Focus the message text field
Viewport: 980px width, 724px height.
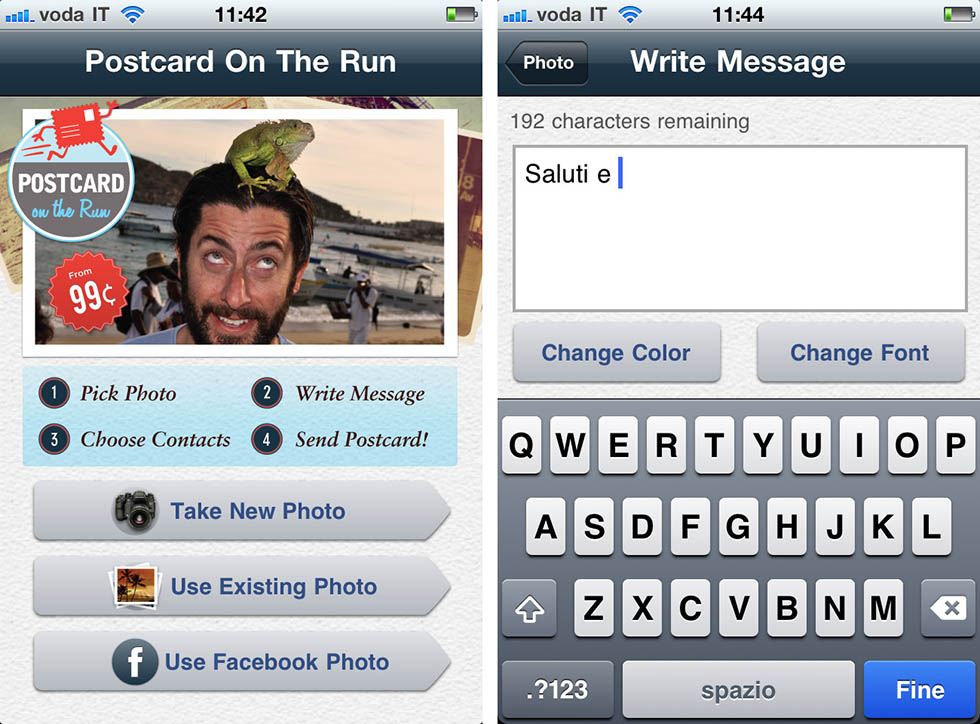(x=739, y=229)
